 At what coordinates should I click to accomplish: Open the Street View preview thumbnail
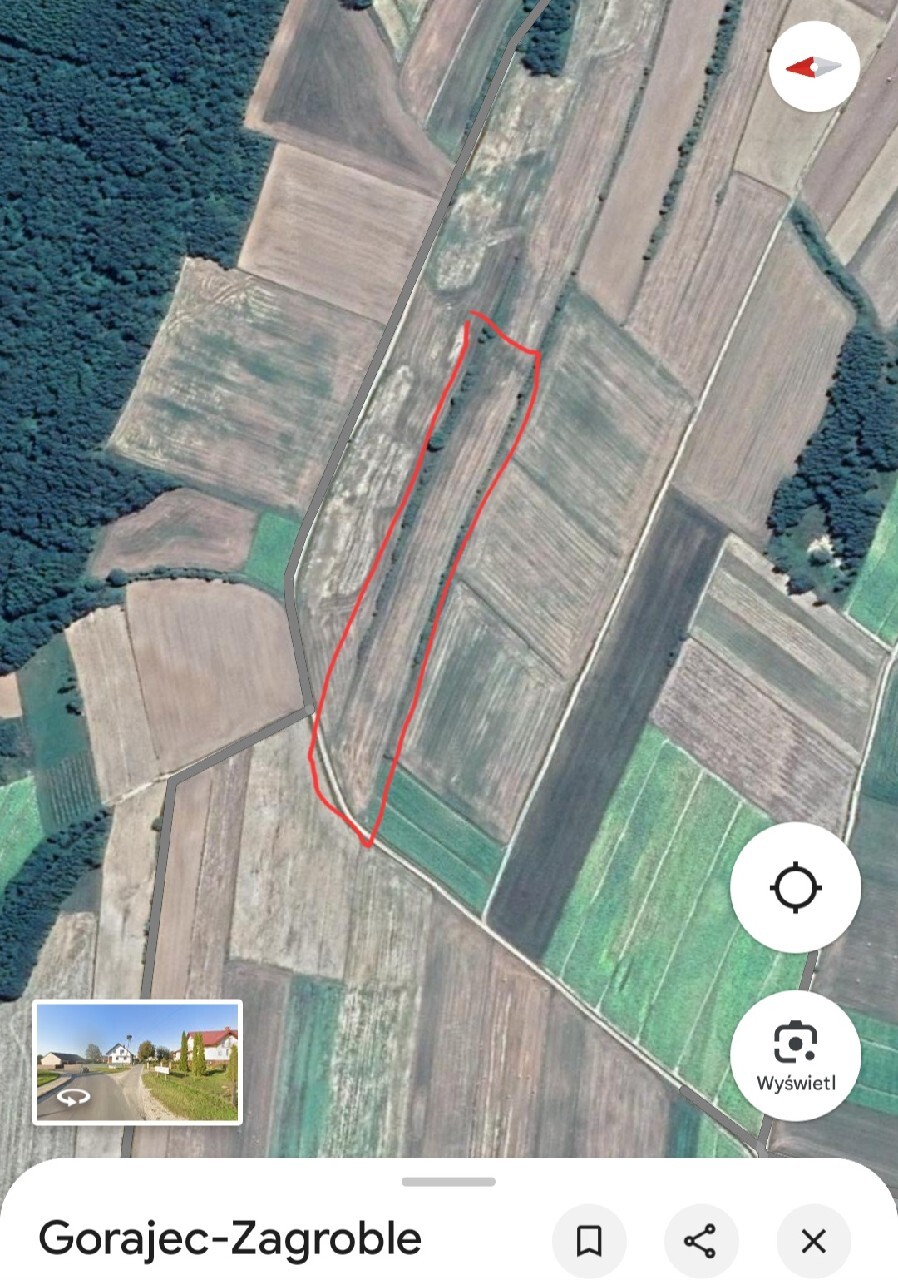pos(138,1062)
